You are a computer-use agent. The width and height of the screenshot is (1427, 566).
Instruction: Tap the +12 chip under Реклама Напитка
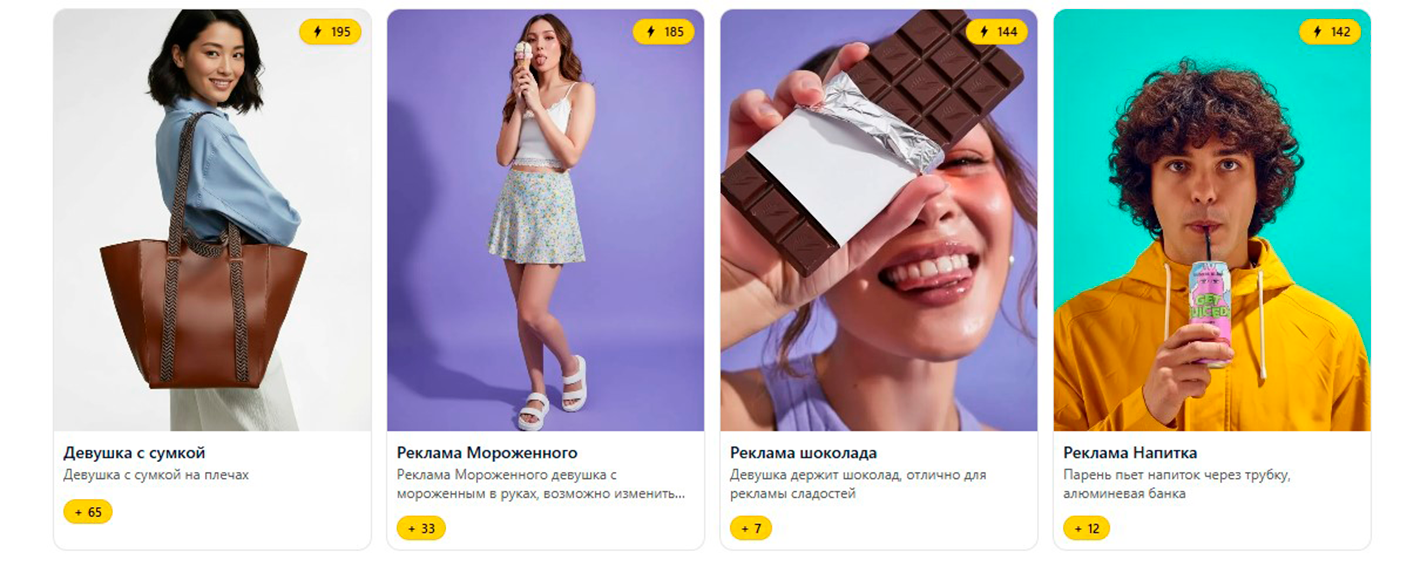click(x=1086, y=528)
